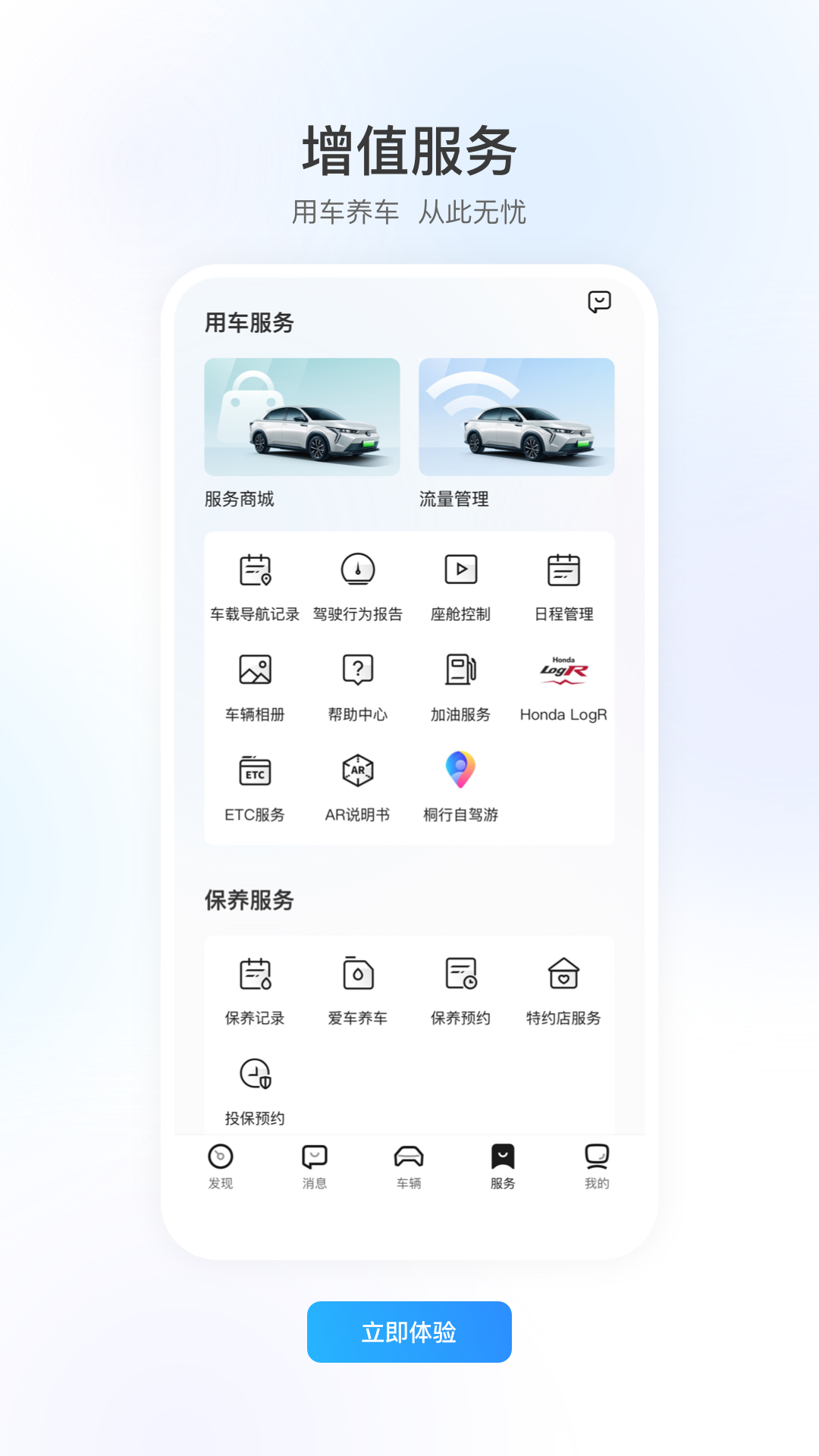Open AR说明书 AR manual
819x1456 pixels.
pos(357,789)
